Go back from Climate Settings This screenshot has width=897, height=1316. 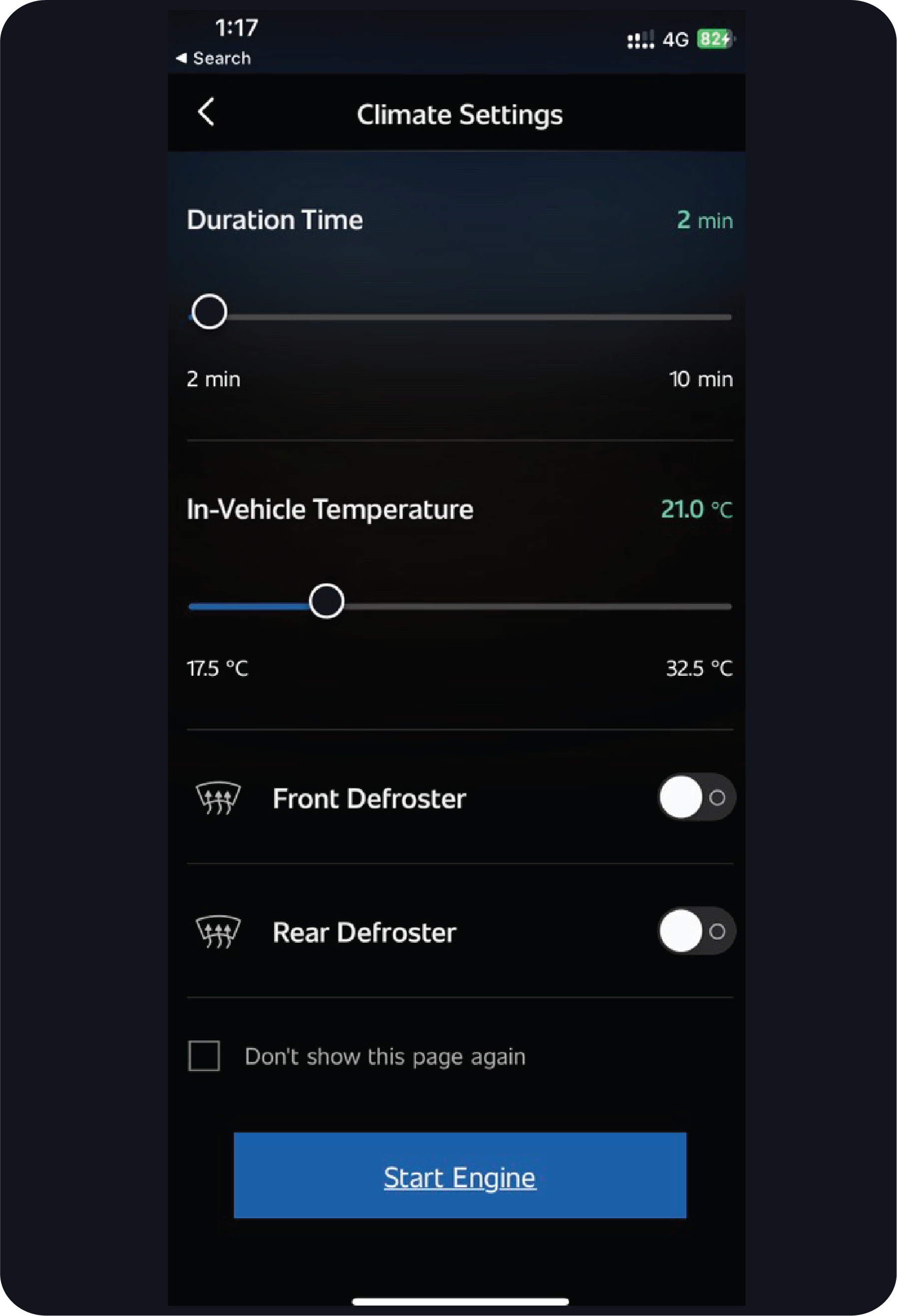pos(206,112)
